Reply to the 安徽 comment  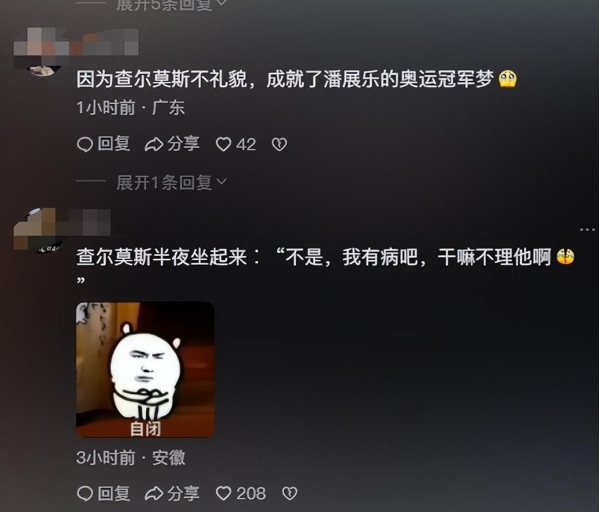(104, 493)
